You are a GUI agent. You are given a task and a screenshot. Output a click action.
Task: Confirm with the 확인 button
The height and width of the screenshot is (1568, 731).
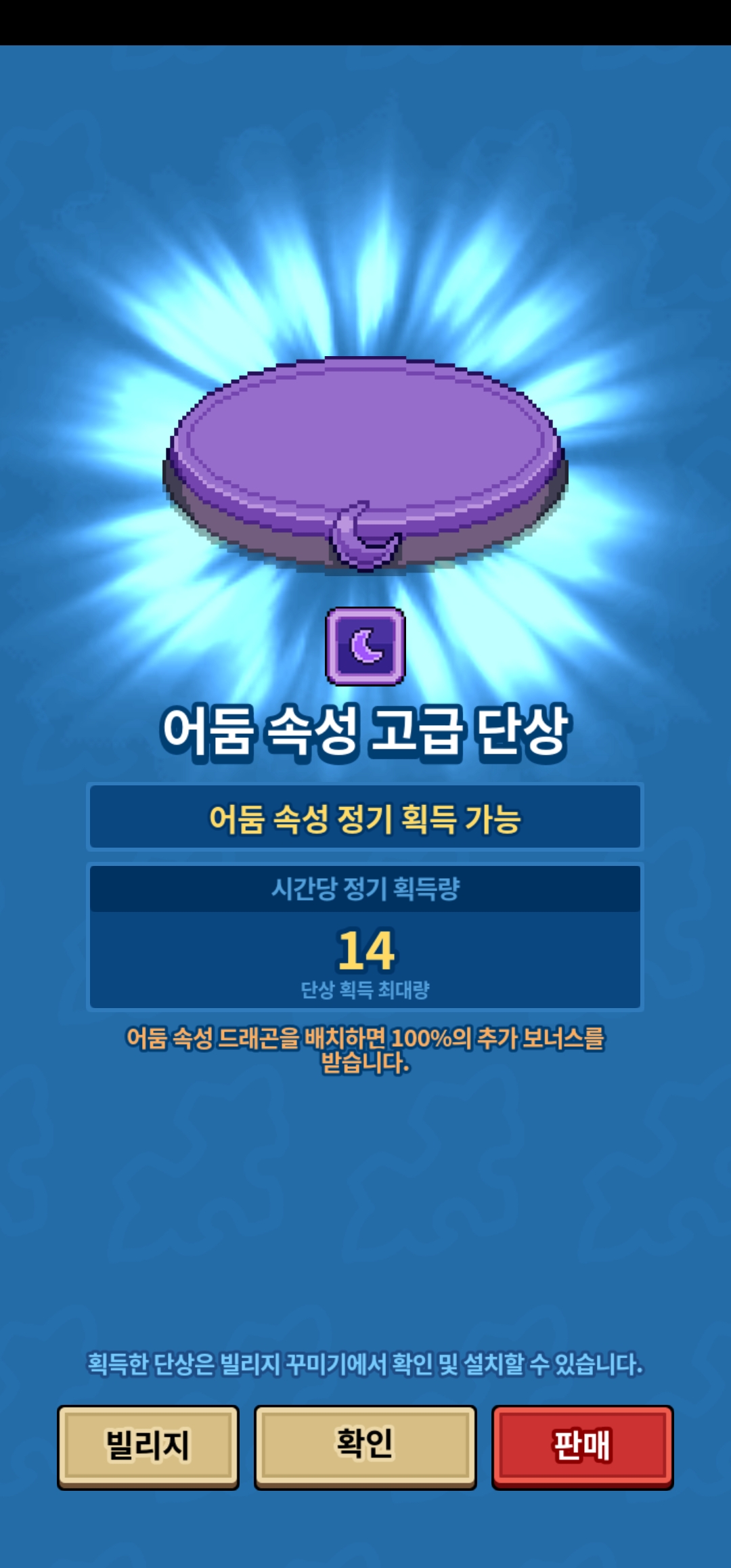365,1445
